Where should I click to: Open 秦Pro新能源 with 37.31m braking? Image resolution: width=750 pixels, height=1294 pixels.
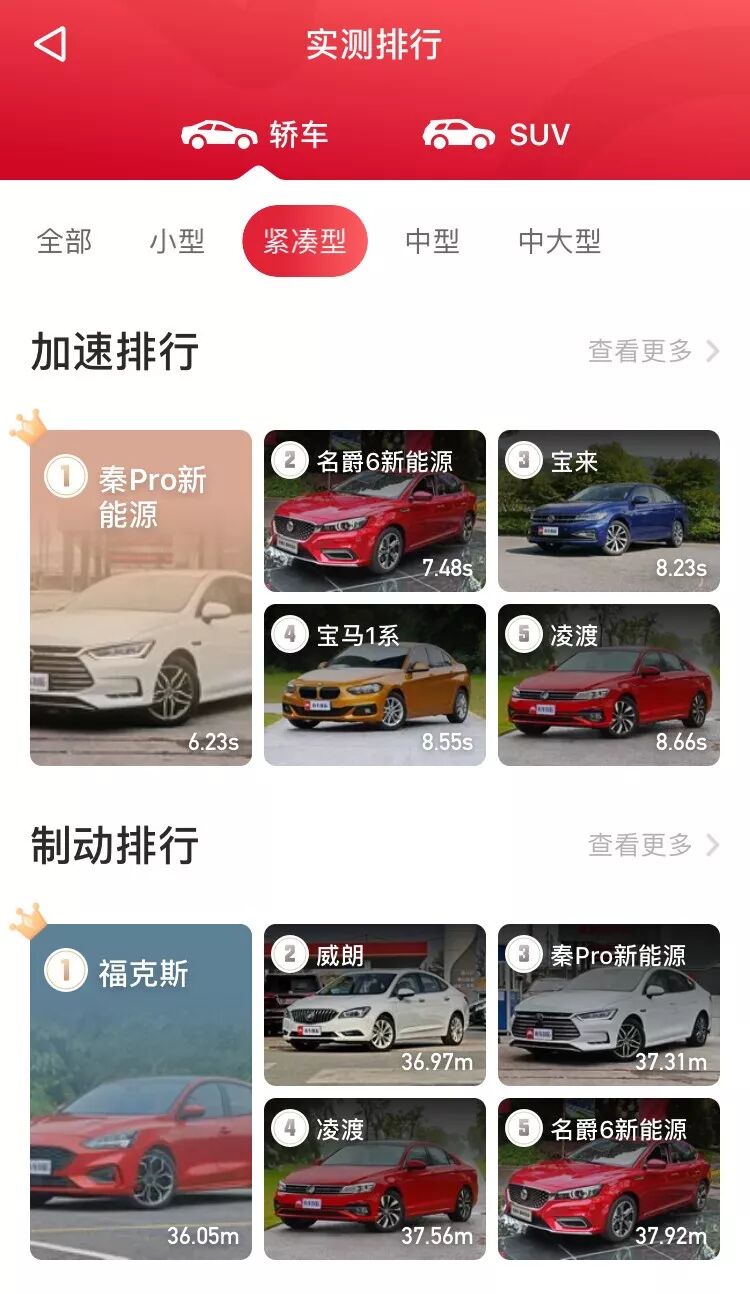(609, 1005)
